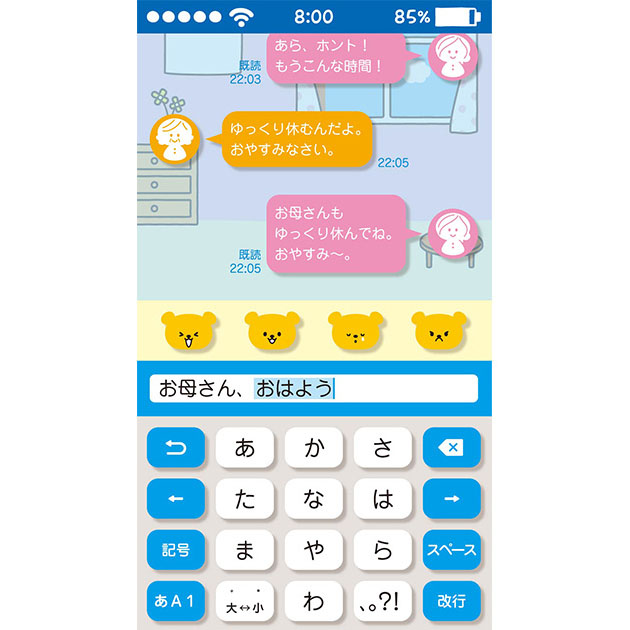Tap the undo arrow key

click(176, 447)
